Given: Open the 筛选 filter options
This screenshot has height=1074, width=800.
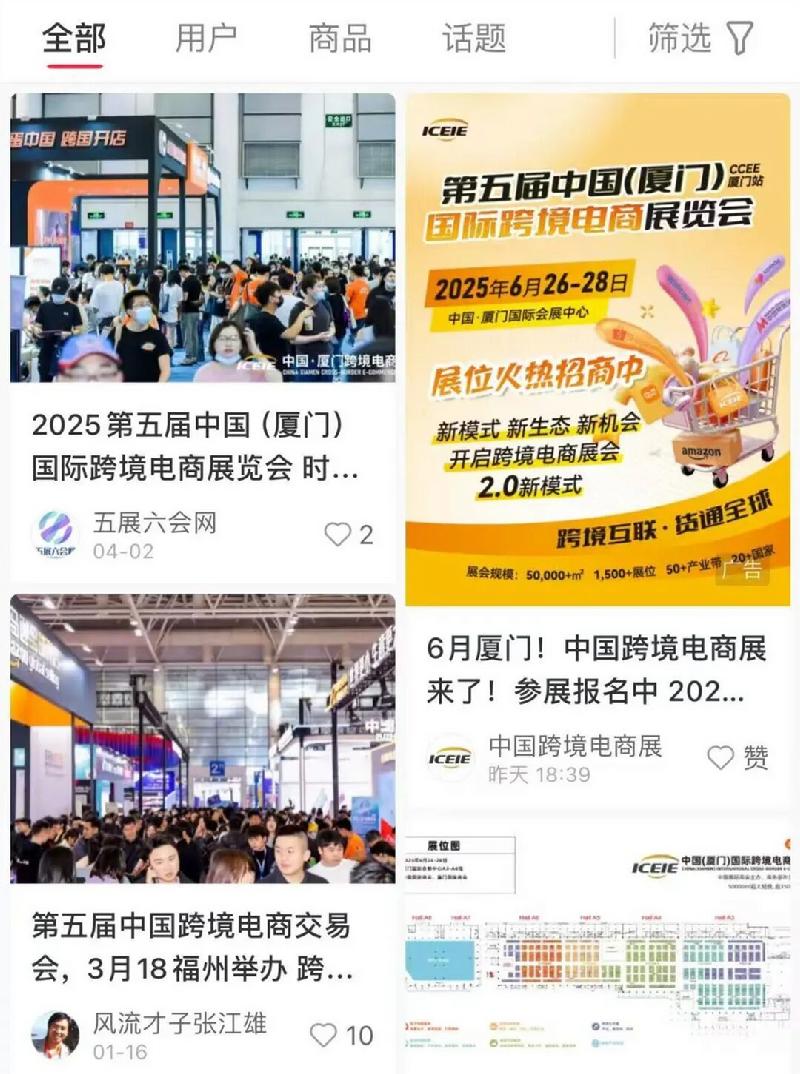Looking at the screenshot, I should 700,39.
